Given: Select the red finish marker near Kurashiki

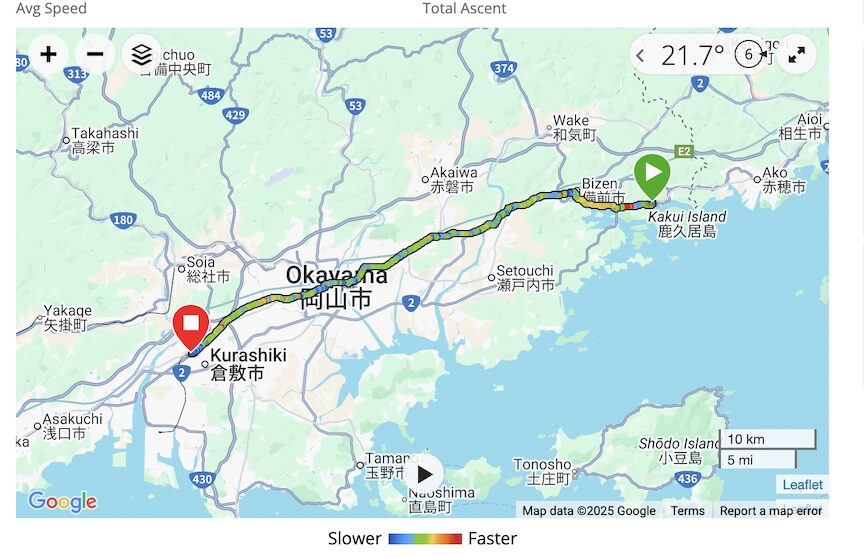Looking at the screenshot, I should pyautogui.click(x=190, y=327).
